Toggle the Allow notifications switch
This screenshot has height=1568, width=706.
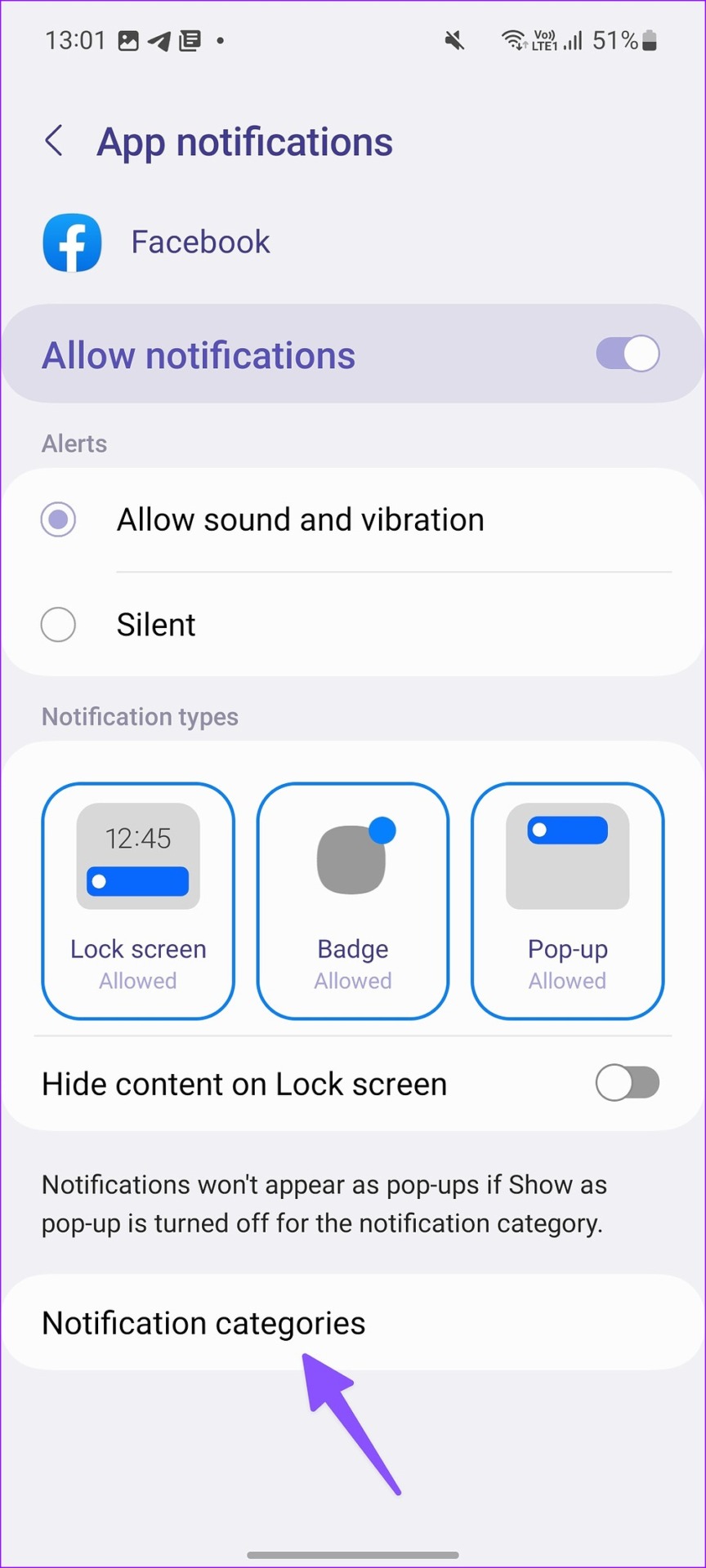click(x=628, y=354)
